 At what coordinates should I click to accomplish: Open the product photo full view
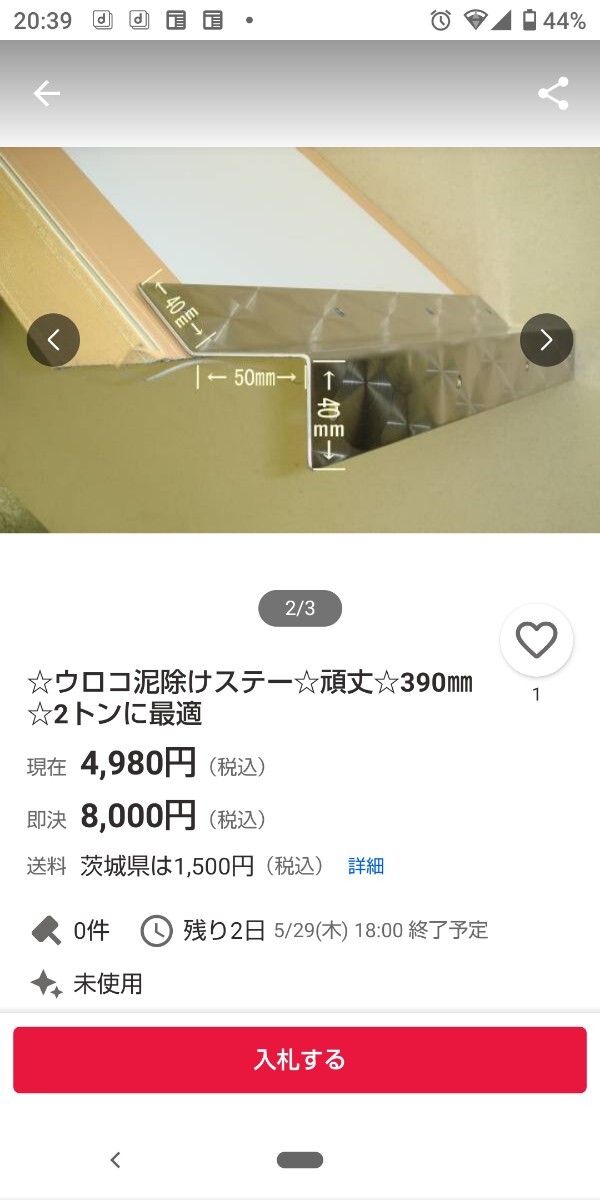[300, 420]
